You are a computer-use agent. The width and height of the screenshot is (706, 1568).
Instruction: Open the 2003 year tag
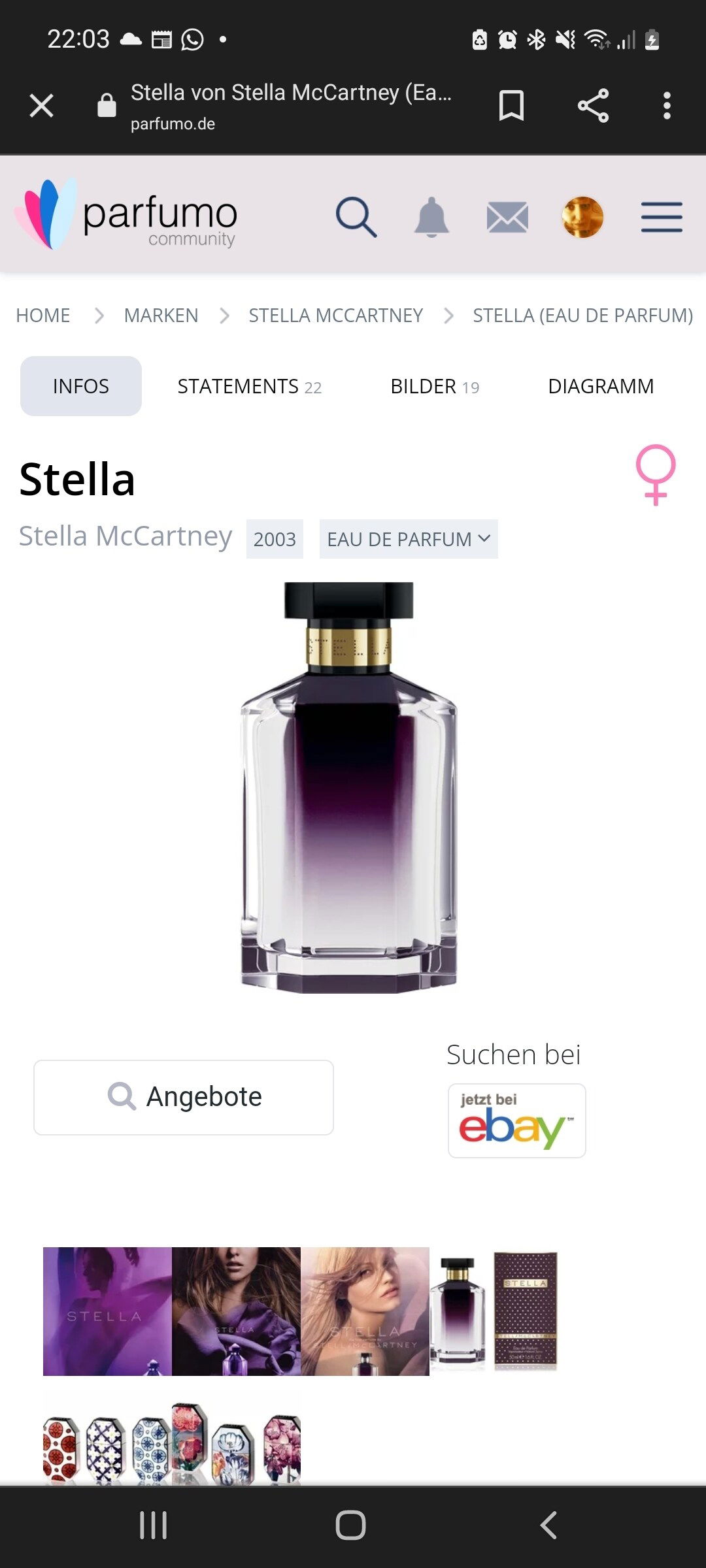point(275,539)
